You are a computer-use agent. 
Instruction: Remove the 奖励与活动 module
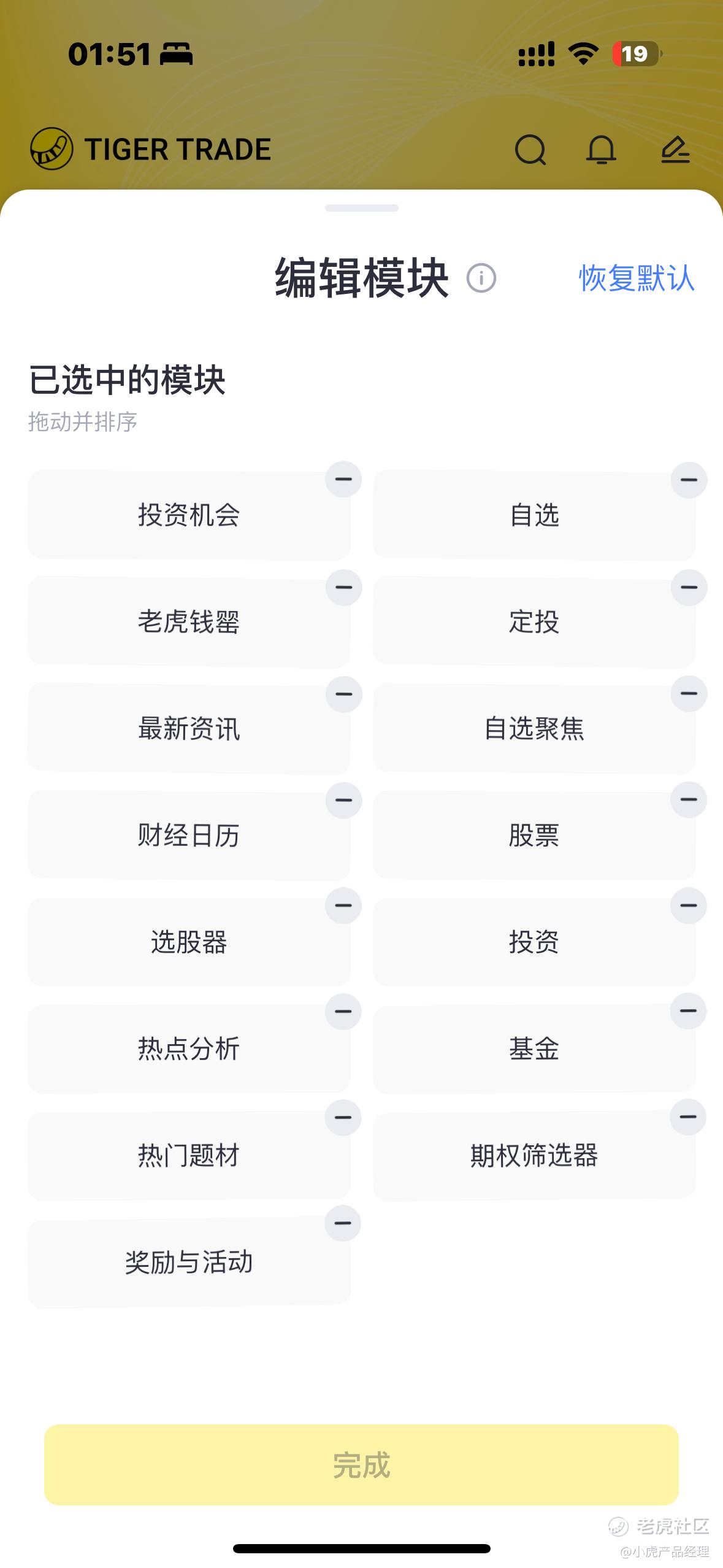343,1223
